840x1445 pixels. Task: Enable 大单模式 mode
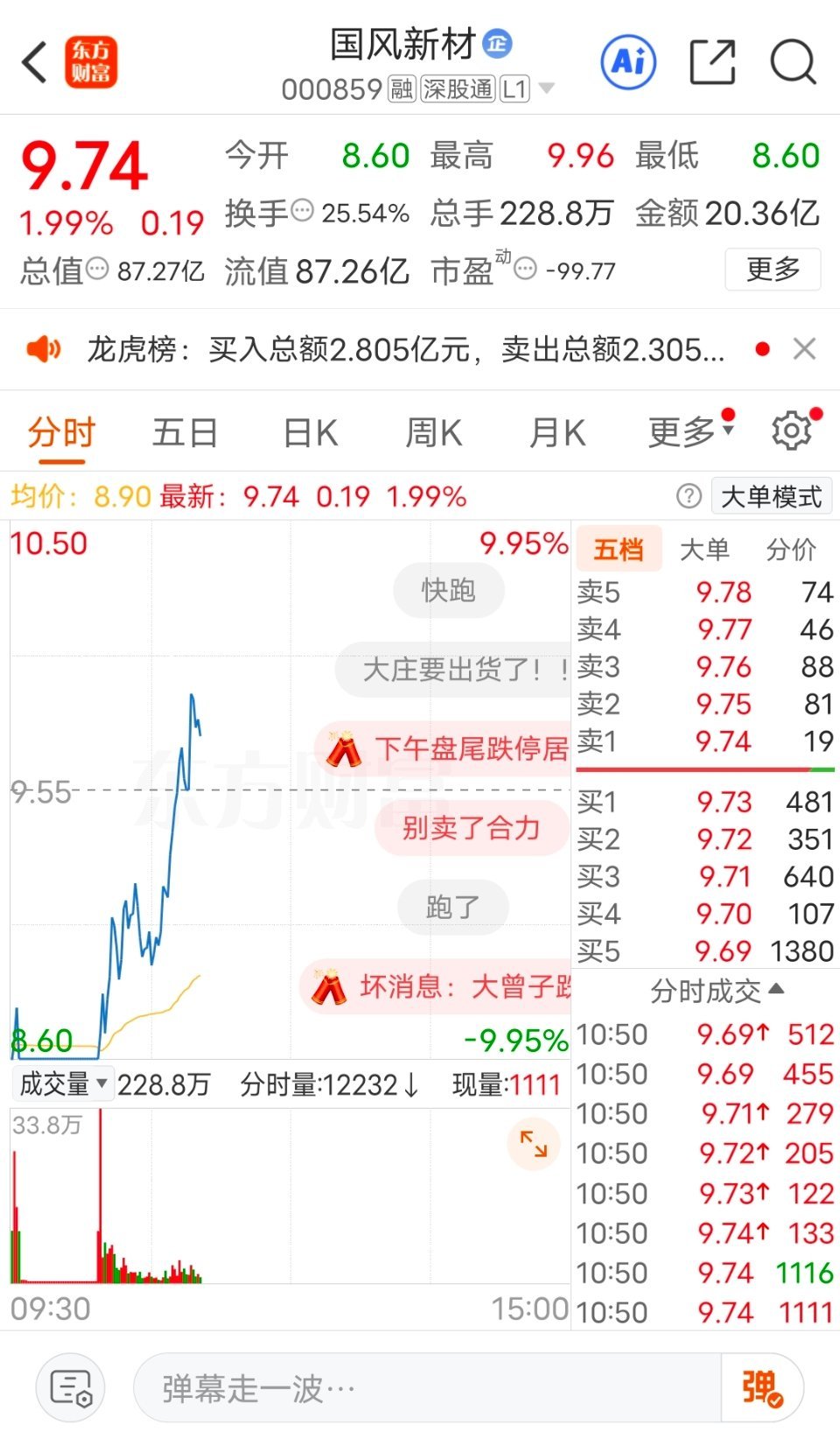click(x=771, y=496)
